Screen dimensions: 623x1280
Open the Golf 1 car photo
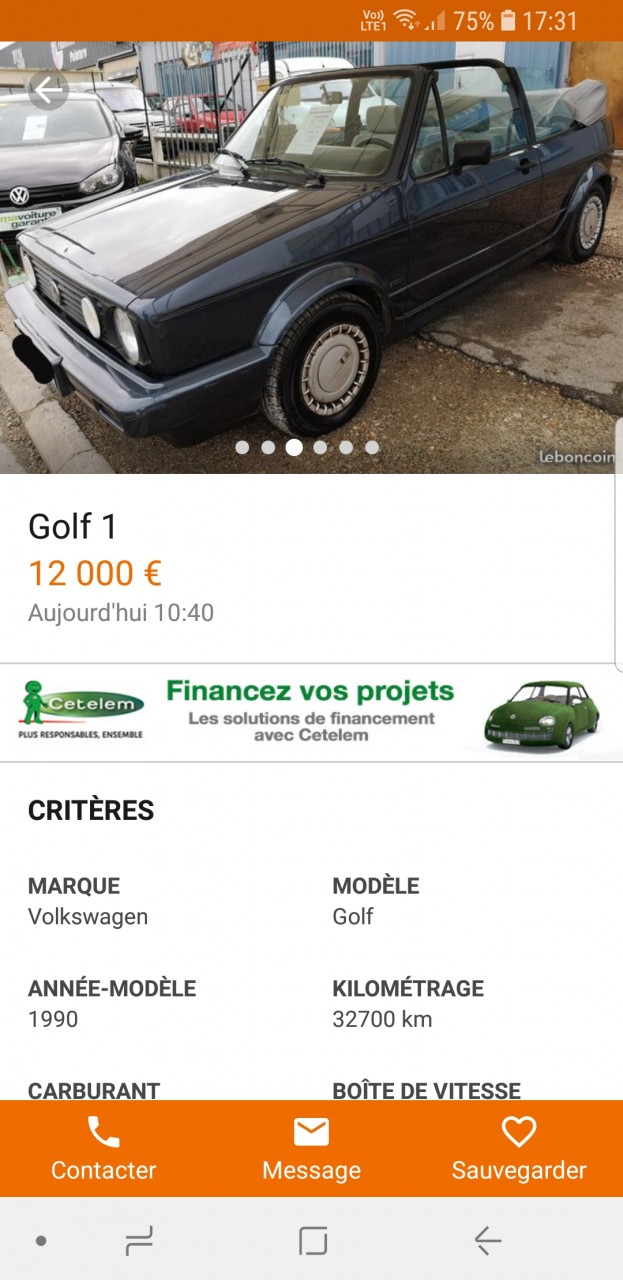311,257
